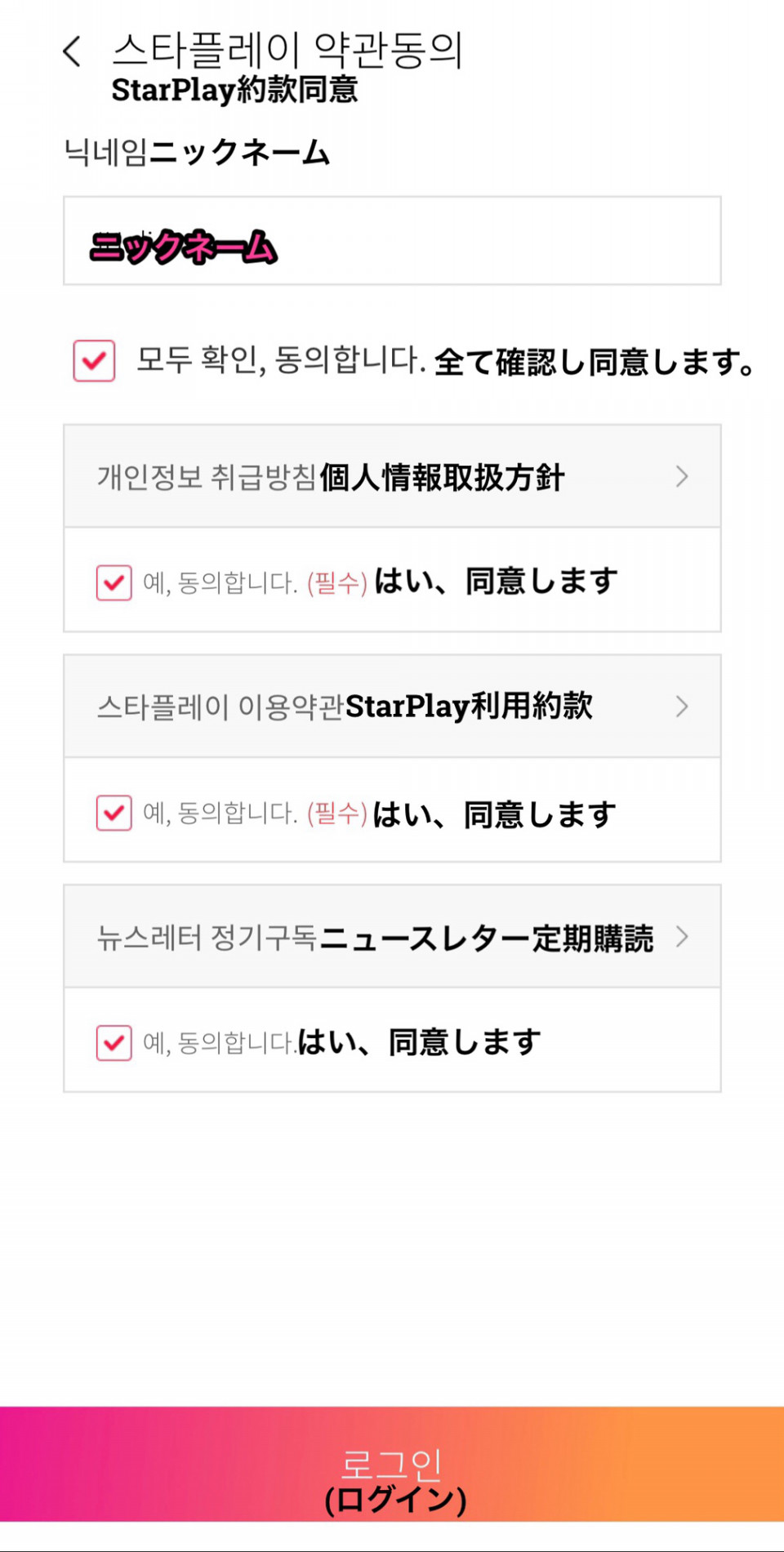Tap the 로그인 login button

pyautogui.click(x=392, y=1464)
